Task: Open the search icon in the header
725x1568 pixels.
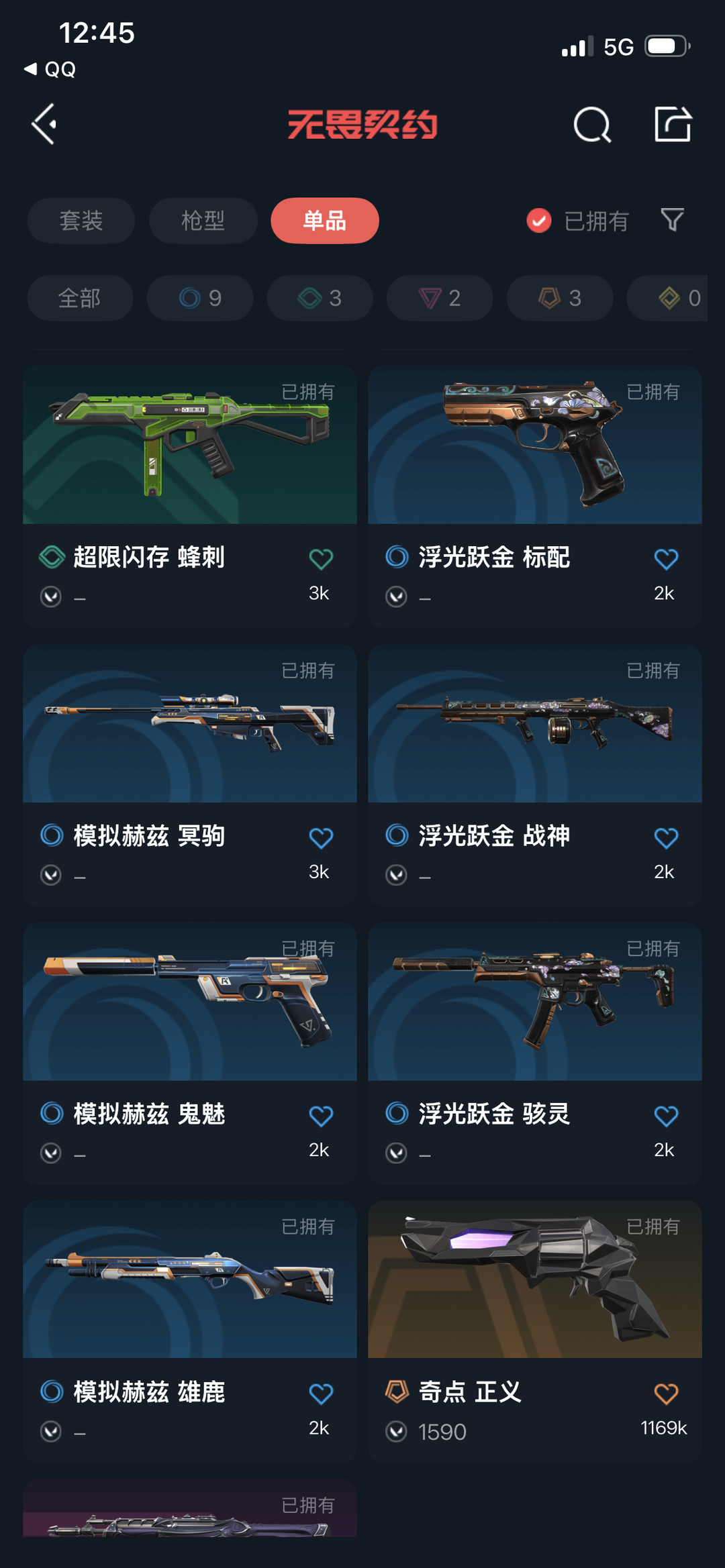Action: point(592,125)
